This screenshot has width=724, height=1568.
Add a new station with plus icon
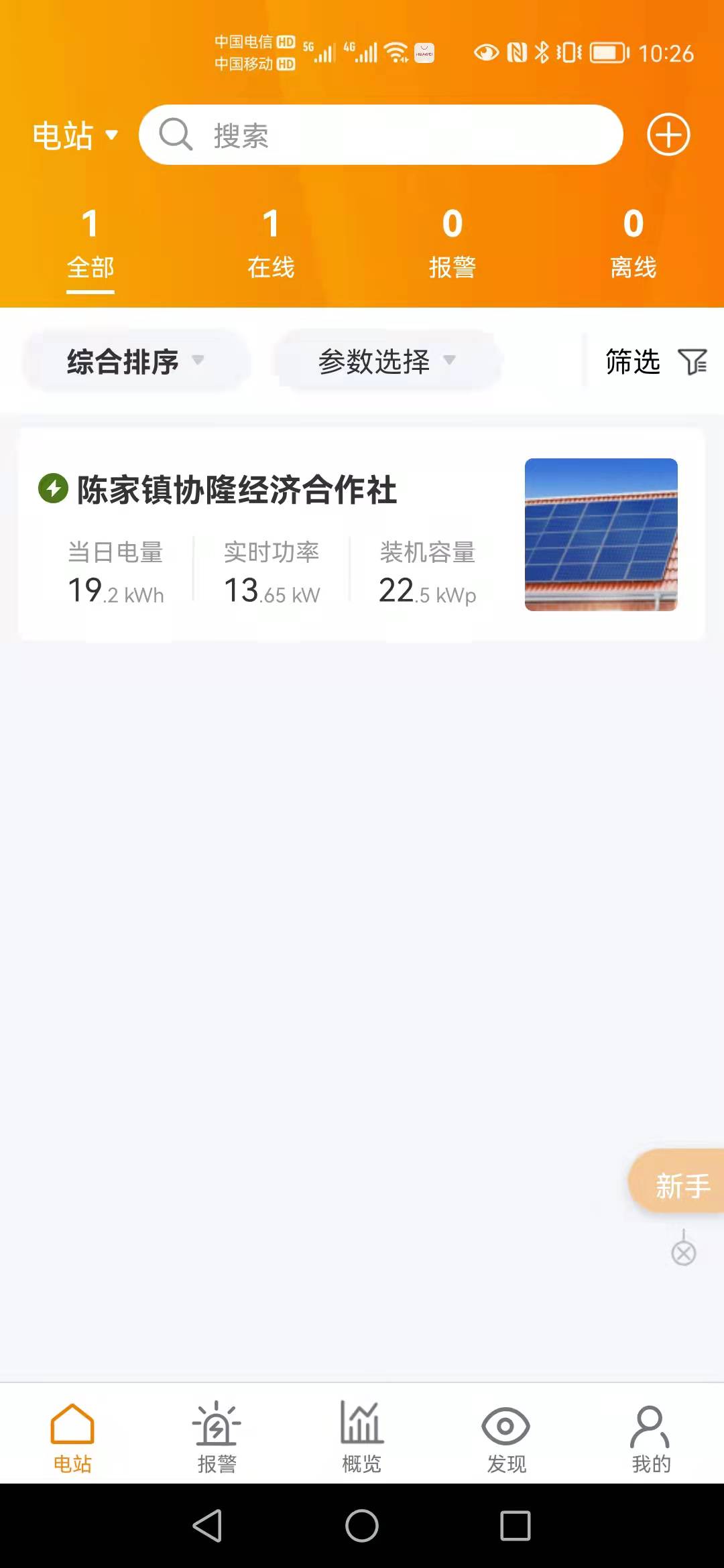[668, 135]
